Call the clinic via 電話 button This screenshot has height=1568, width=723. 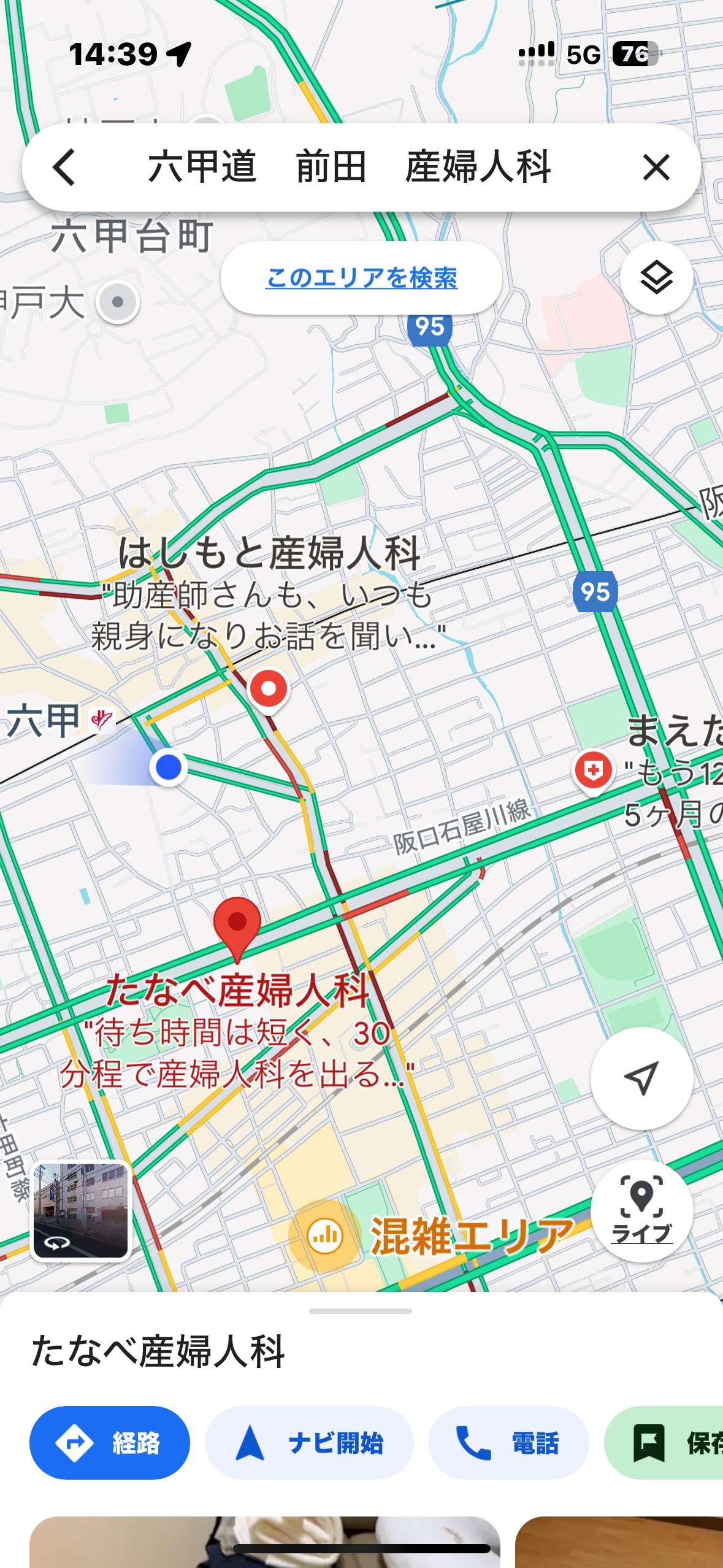click(508, 1443)
